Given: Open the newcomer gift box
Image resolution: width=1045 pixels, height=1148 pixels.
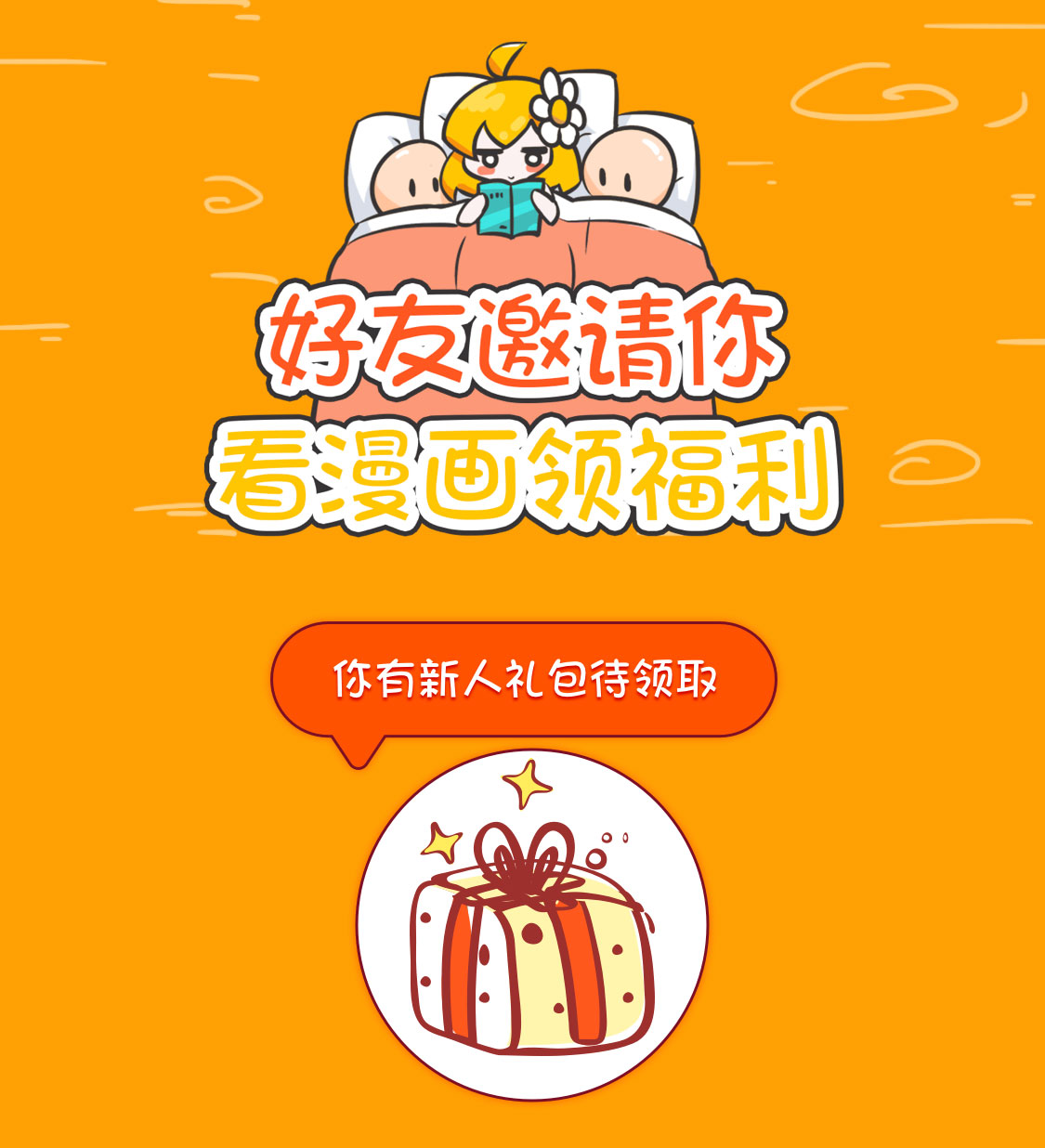Looking at the screenshot, I should 531,929.
